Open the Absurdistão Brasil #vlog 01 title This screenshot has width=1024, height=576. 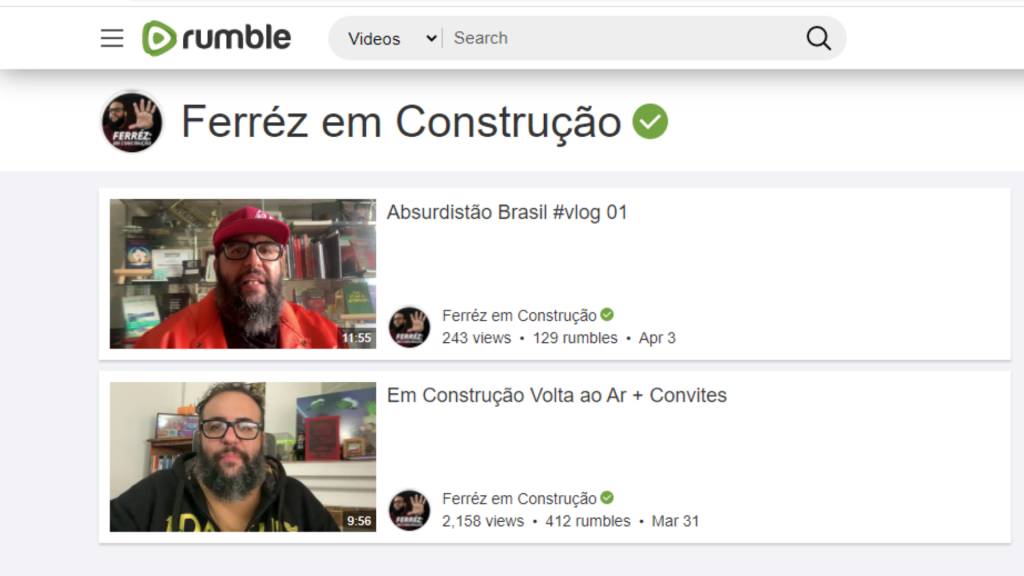pyautogui.click(x=507, y=212)
